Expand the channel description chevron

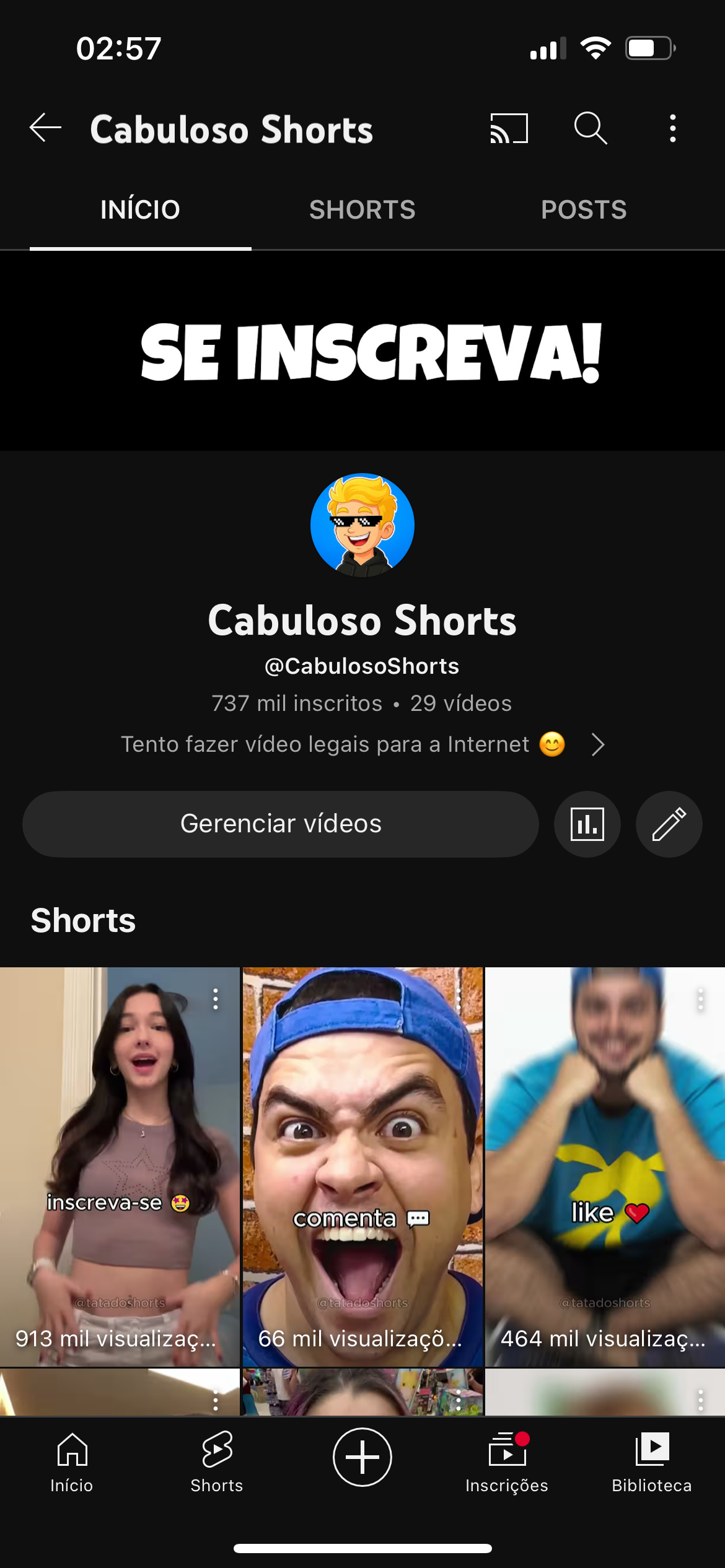(x=597, y=744)
